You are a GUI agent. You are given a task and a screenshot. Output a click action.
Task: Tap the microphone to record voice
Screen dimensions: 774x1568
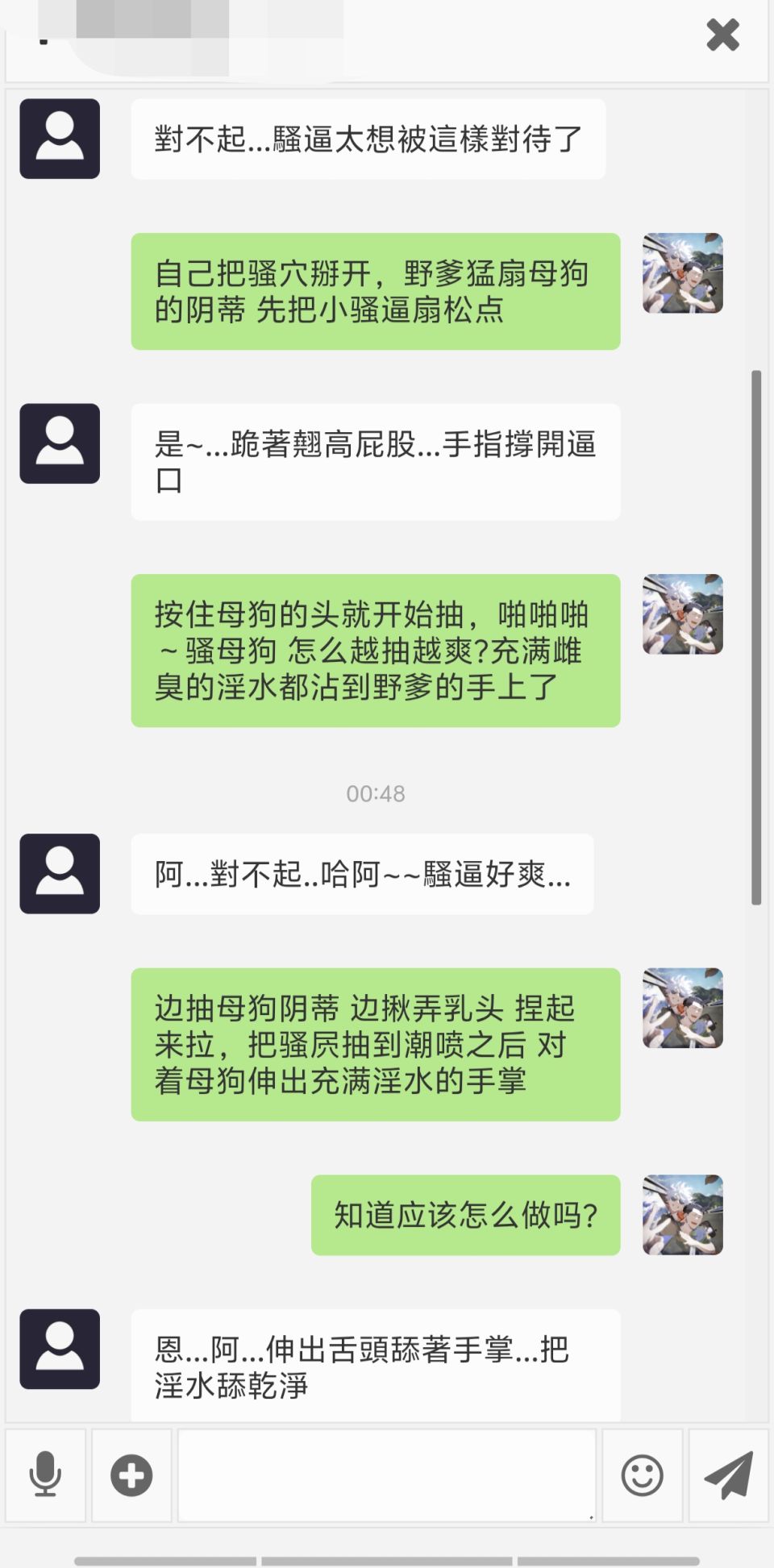[x=45, y=1474]
